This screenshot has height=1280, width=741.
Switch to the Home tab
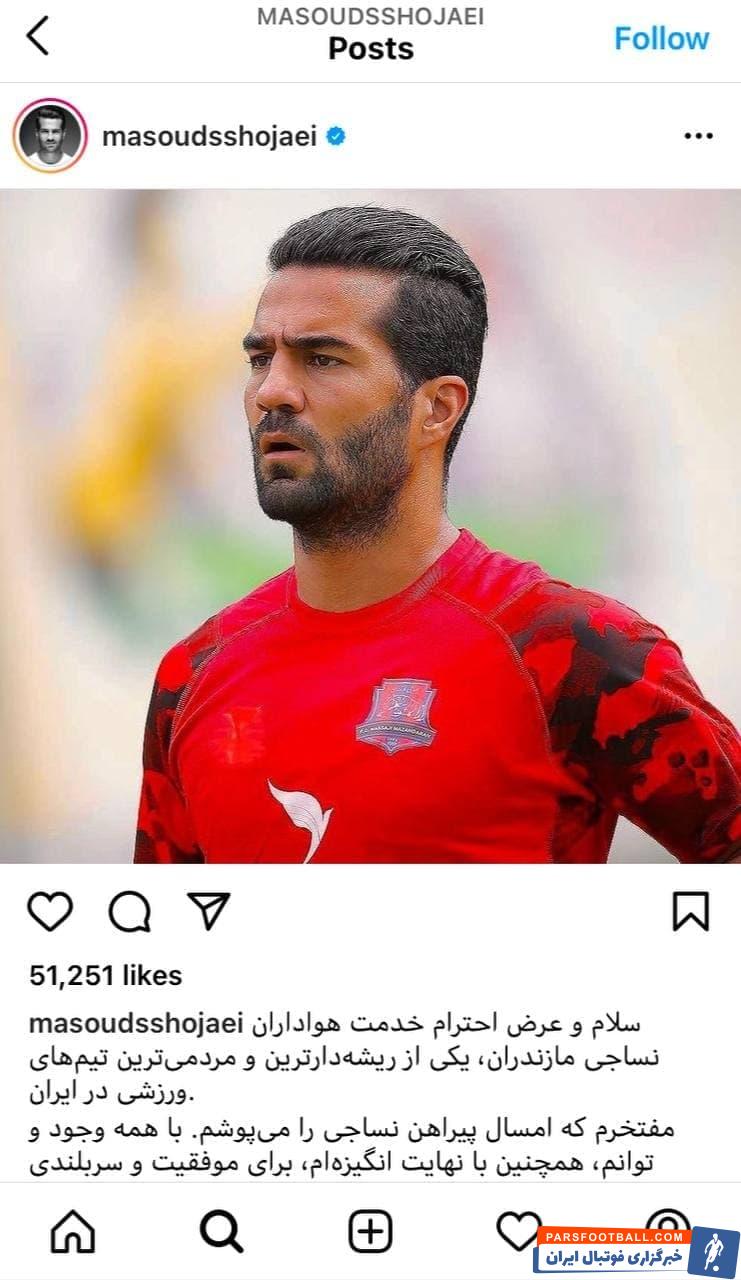pyautogui.click(x=73, y=1231)
